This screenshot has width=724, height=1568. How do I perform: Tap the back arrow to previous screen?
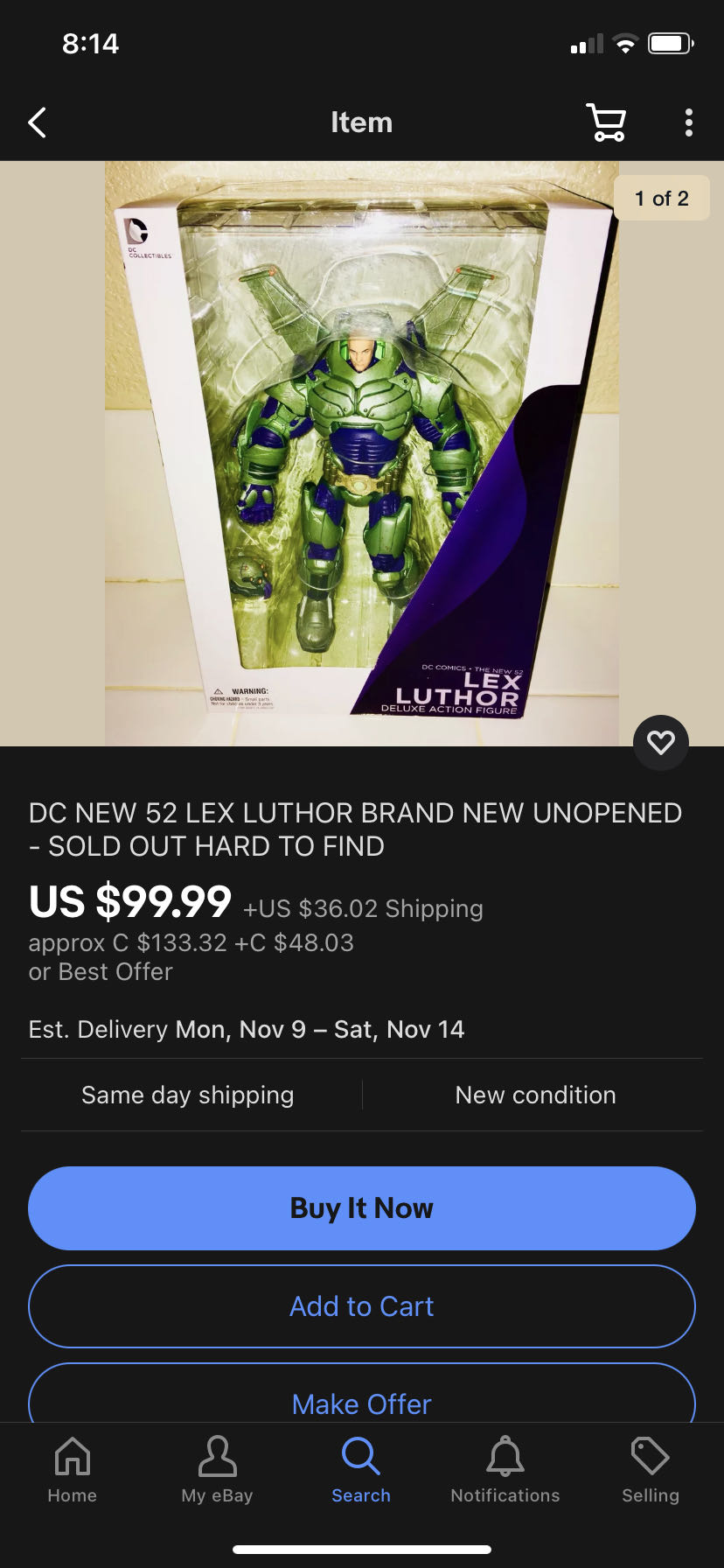point(37,122)
